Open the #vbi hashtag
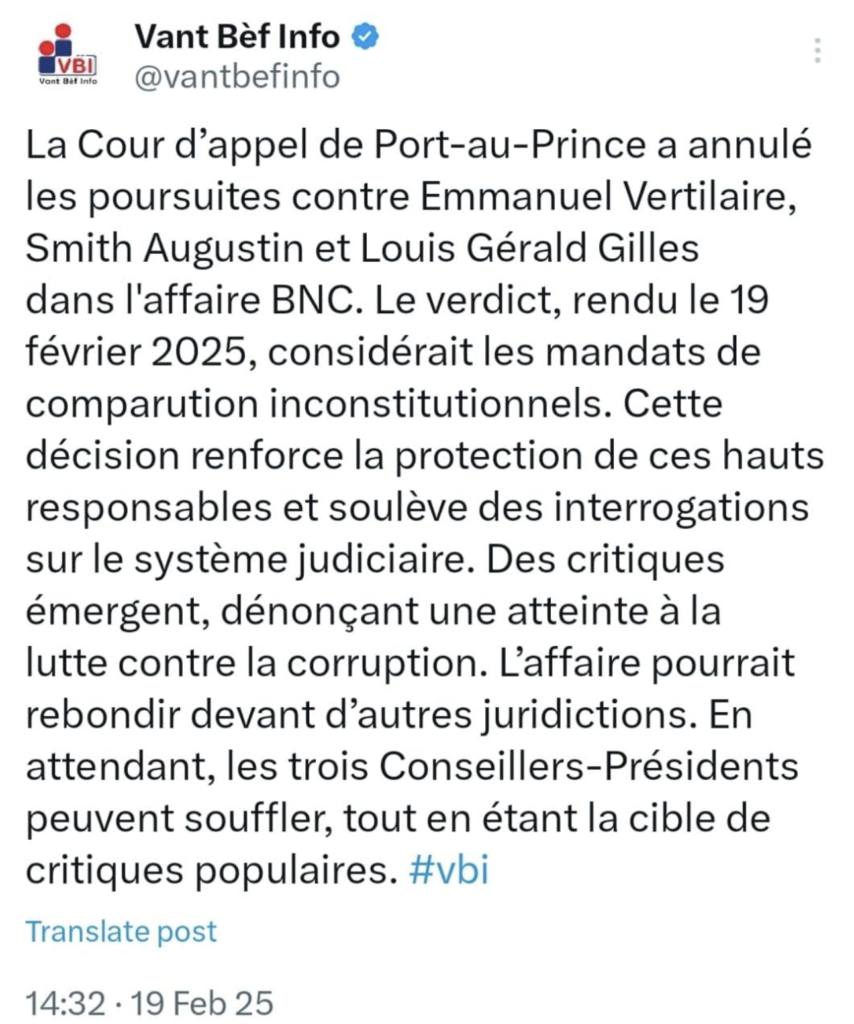This screenshot has height=1024, width=854. tap(449, 870)
